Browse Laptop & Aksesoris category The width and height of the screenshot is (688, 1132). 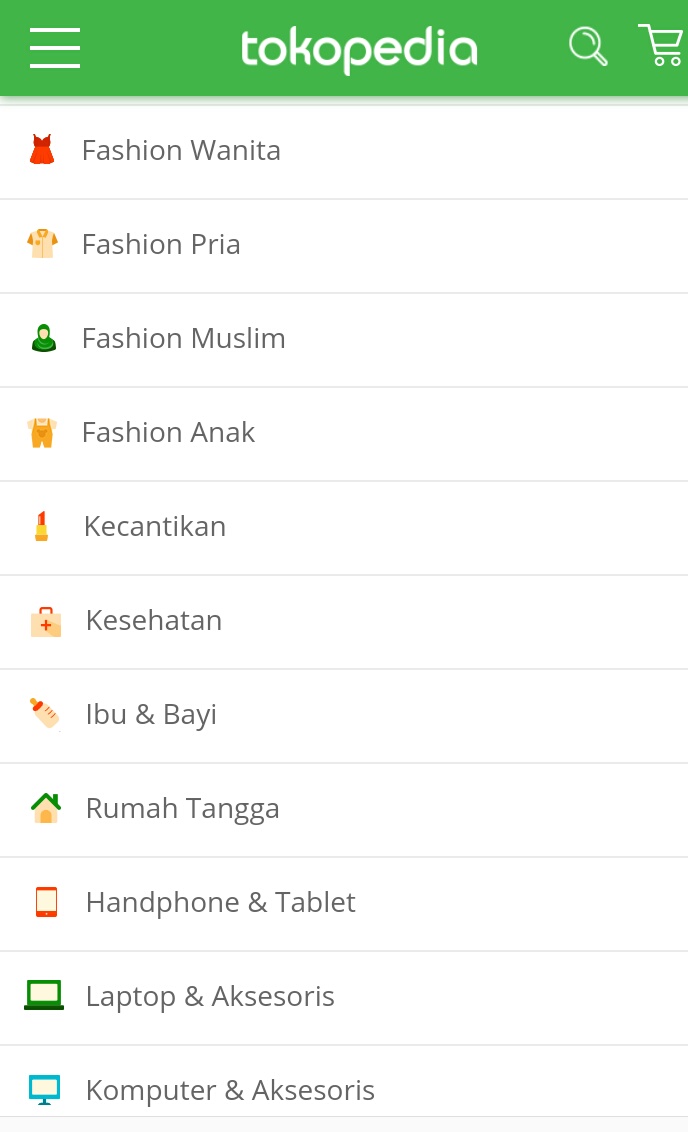[x=210, y=997]
